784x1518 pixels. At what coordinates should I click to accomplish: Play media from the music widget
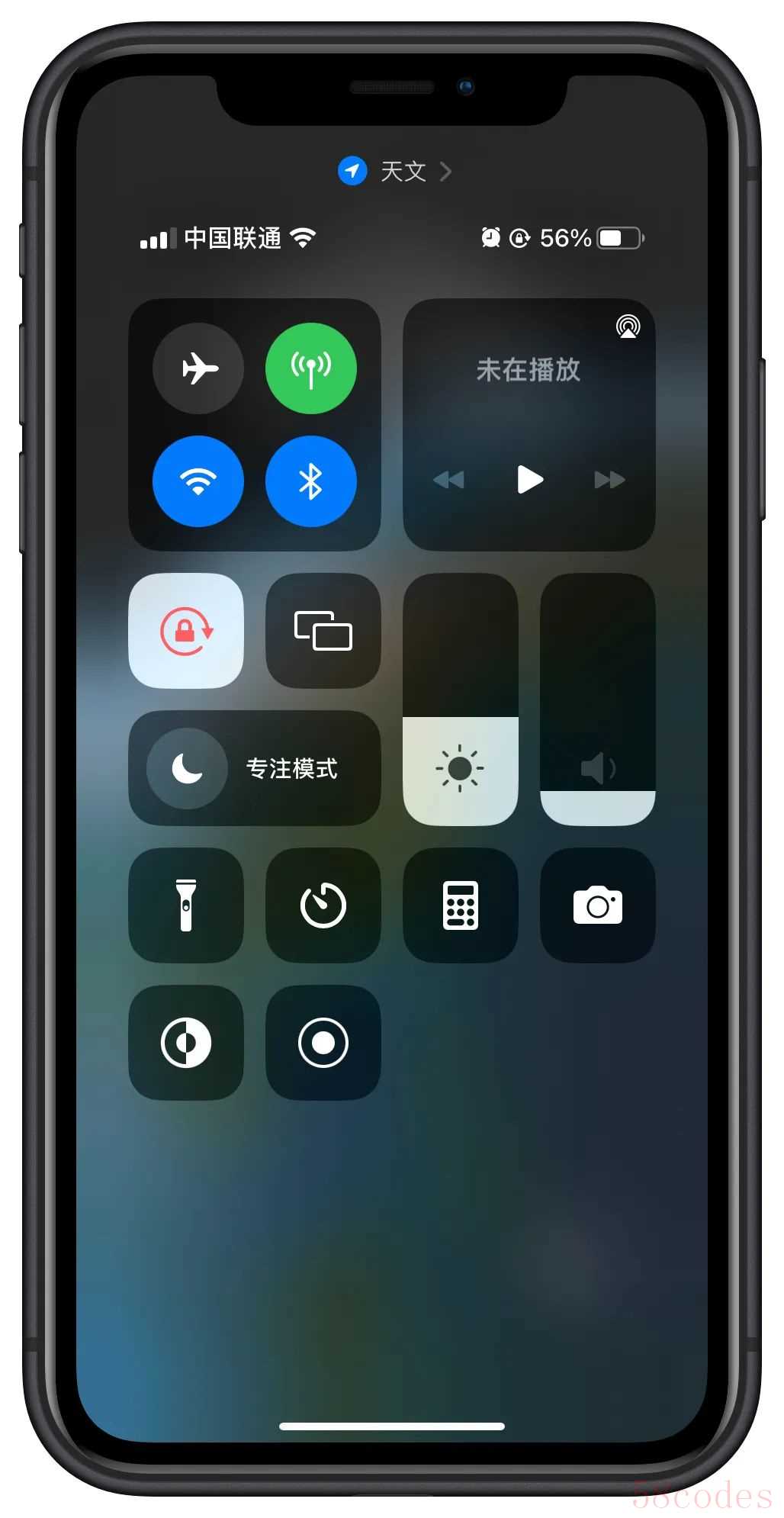[x=529, y=480]
